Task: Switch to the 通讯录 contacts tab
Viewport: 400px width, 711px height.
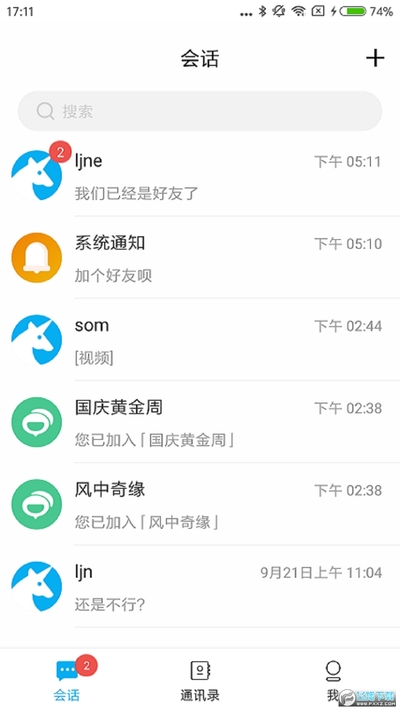Action: [200, 680]
